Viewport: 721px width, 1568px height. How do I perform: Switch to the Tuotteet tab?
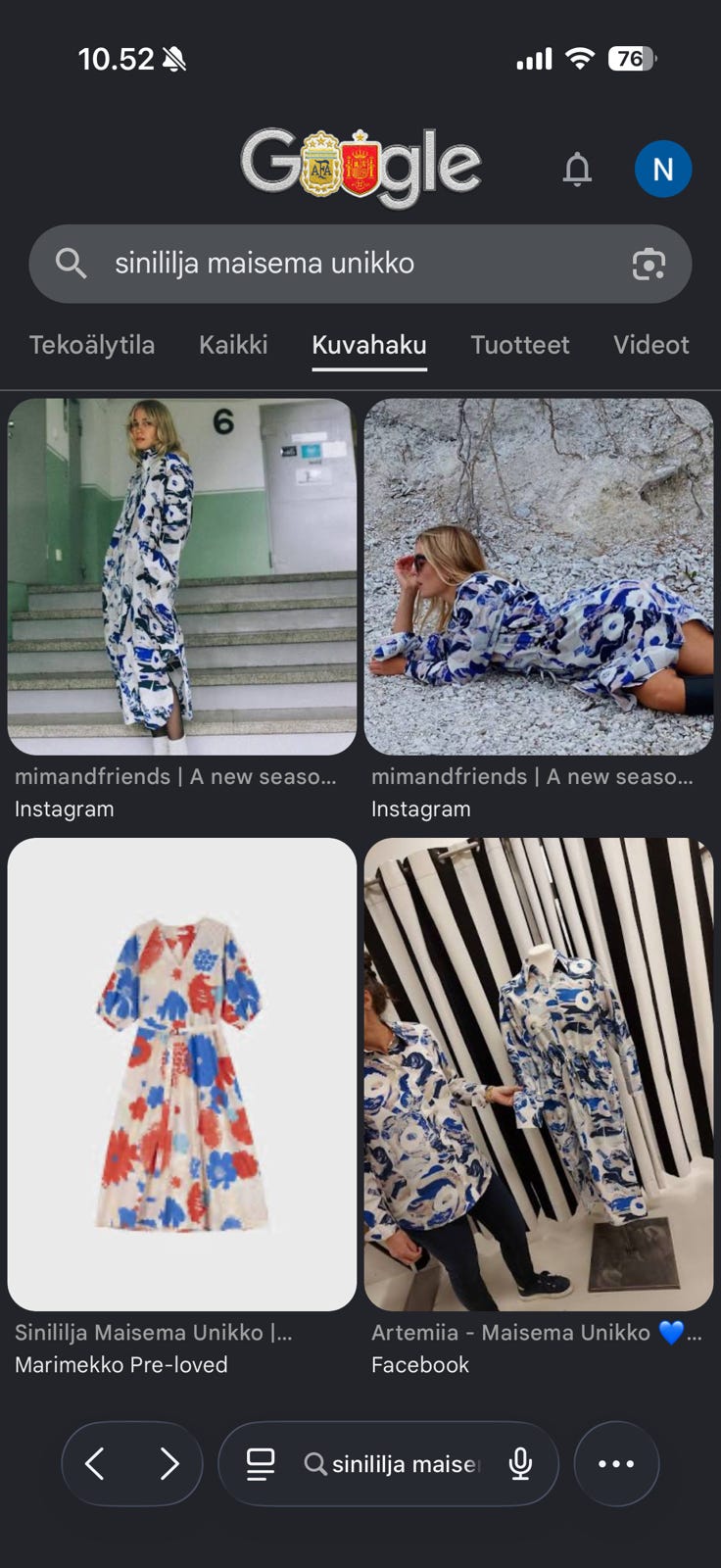pos(519,345)
